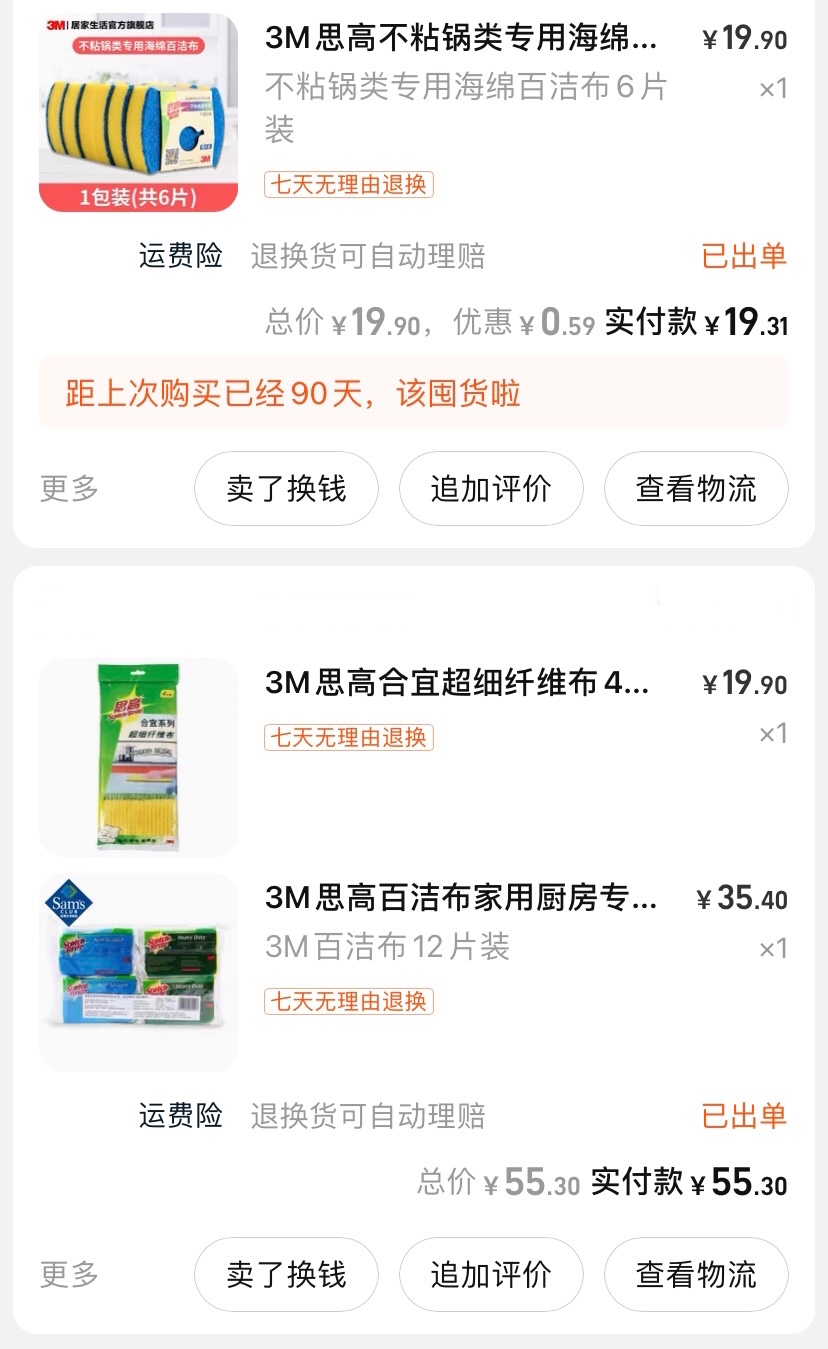Tap 运费险 on the first order
Image resolution: width=828 pixels, height=1349 pixels.
tap(179, 257)
